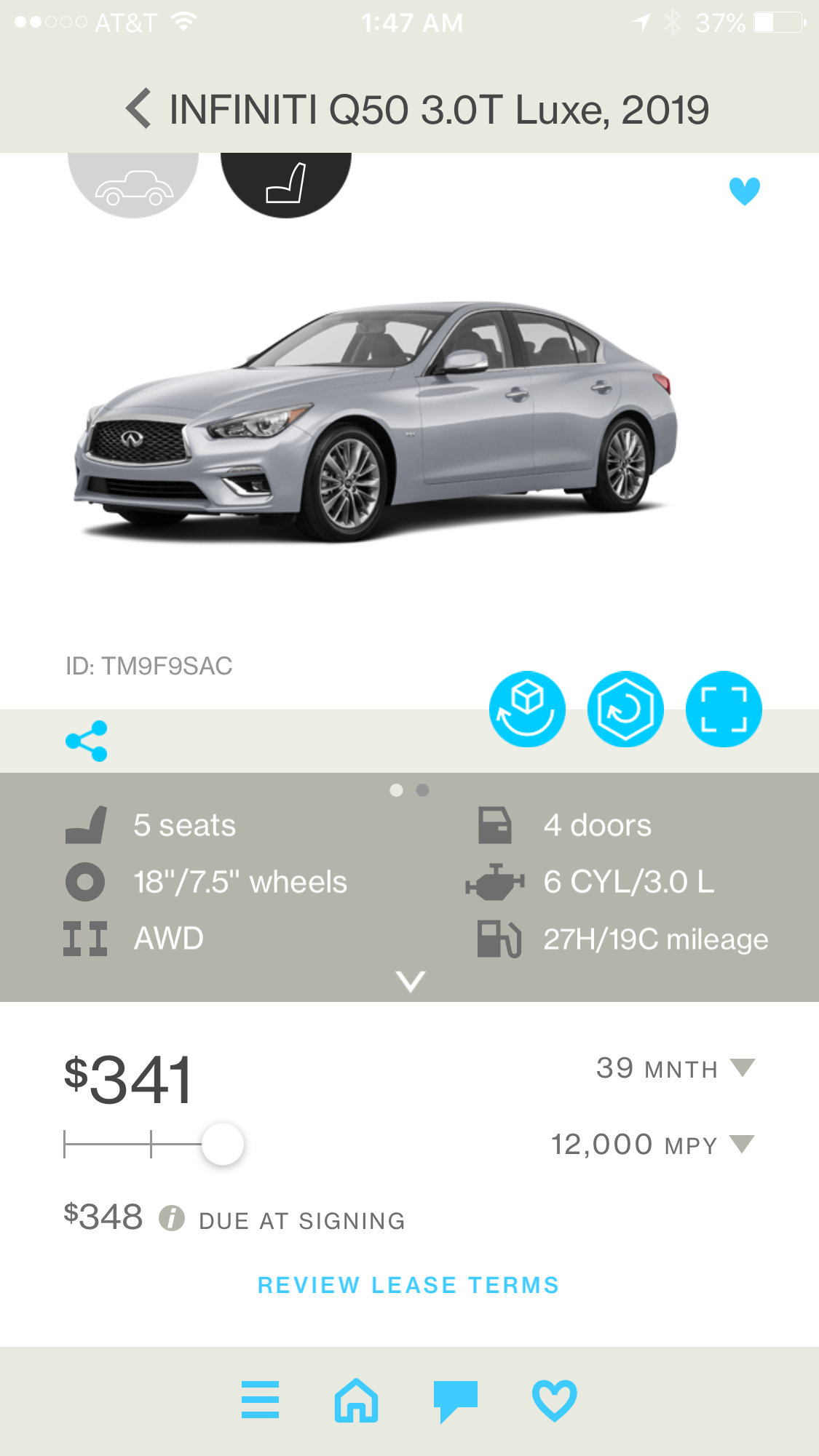Open the 12,000 MPY mileage dropdown
This screenshot has width=819, height=1456.
tap(743, 1144)
